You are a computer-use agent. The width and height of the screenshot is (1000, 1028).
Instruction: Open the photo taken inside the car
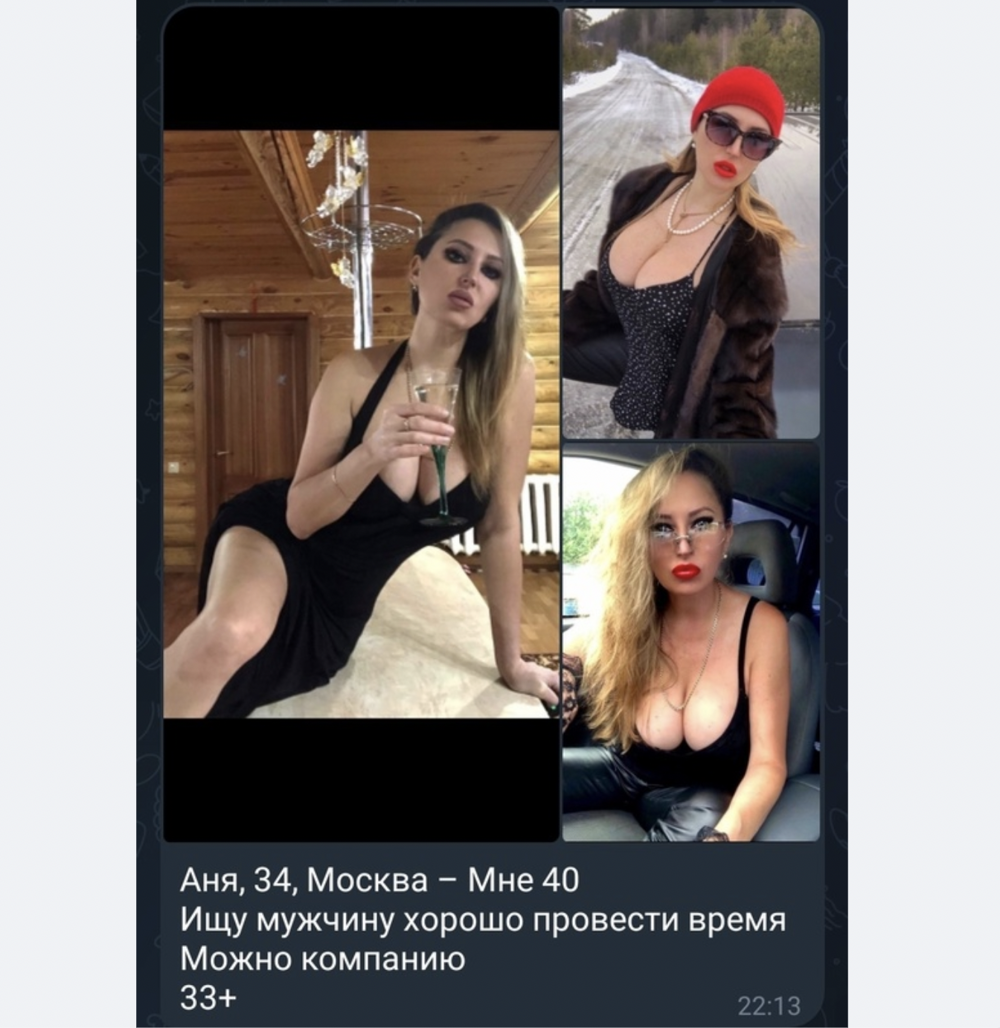[690, 641]
